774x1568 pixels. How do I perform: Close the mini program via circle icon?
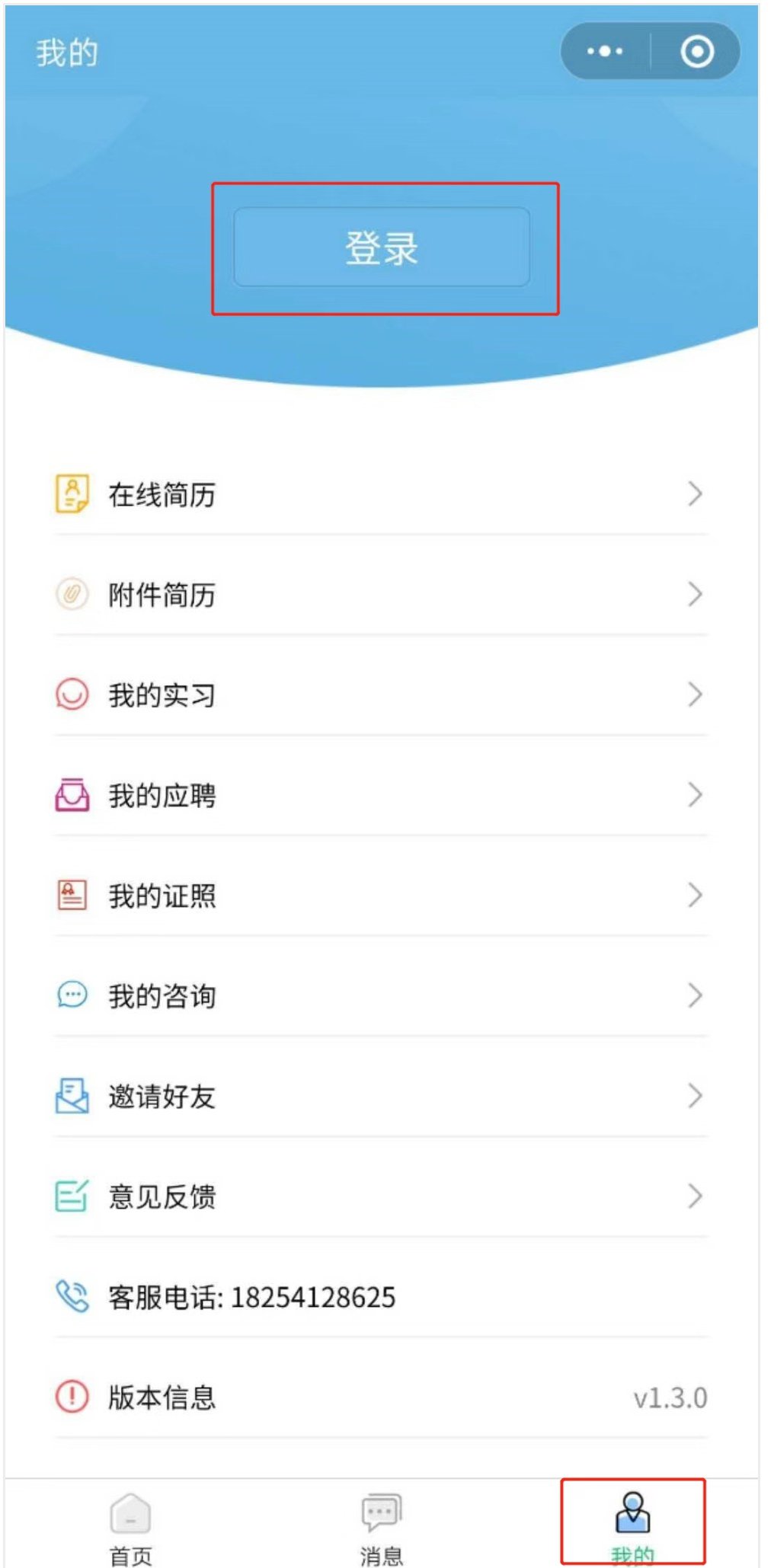click(x=696, y=52)
